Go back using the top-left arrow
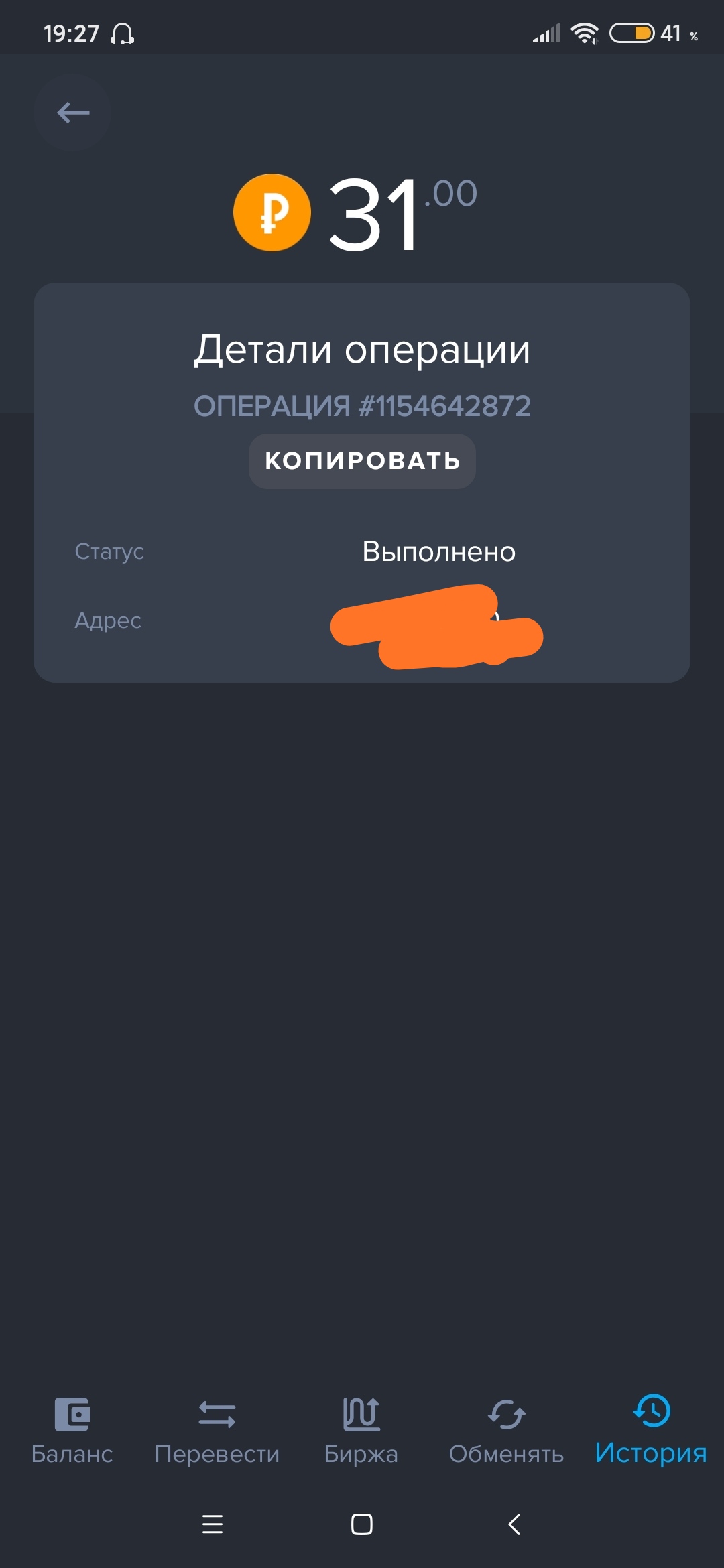 tap(72, 113)
